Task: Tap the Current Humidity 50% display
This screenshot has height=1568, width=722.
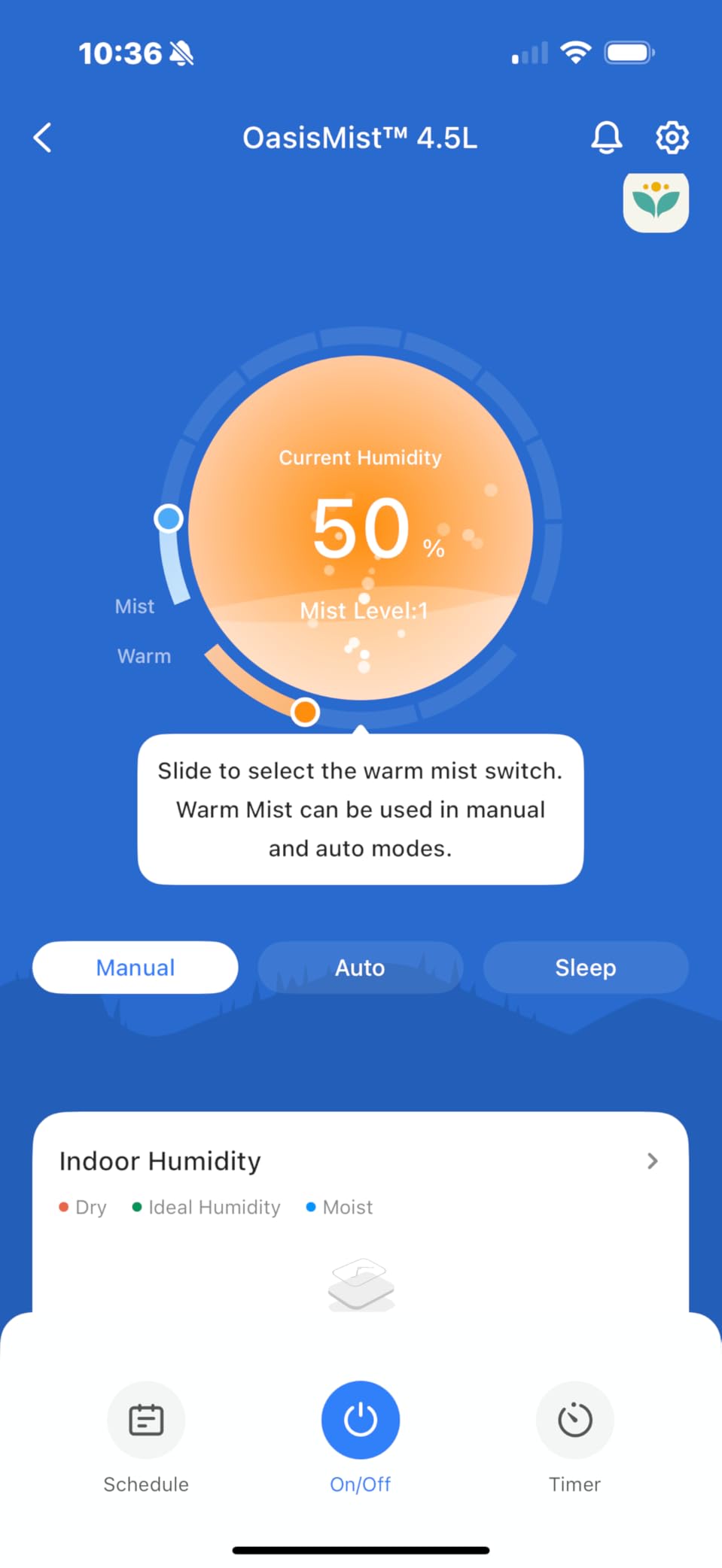Action: [x=360, y=527]
